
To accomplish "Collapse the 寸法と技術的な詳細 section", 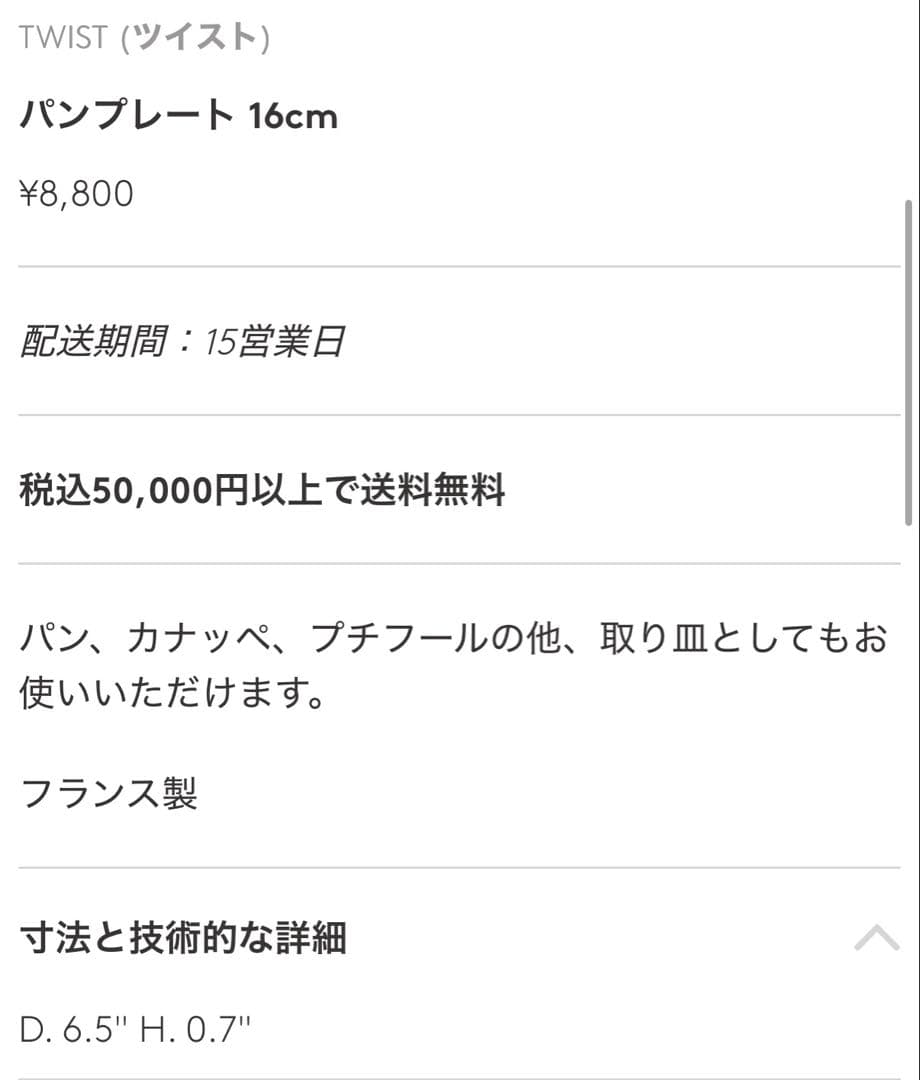I will point(876,938).
